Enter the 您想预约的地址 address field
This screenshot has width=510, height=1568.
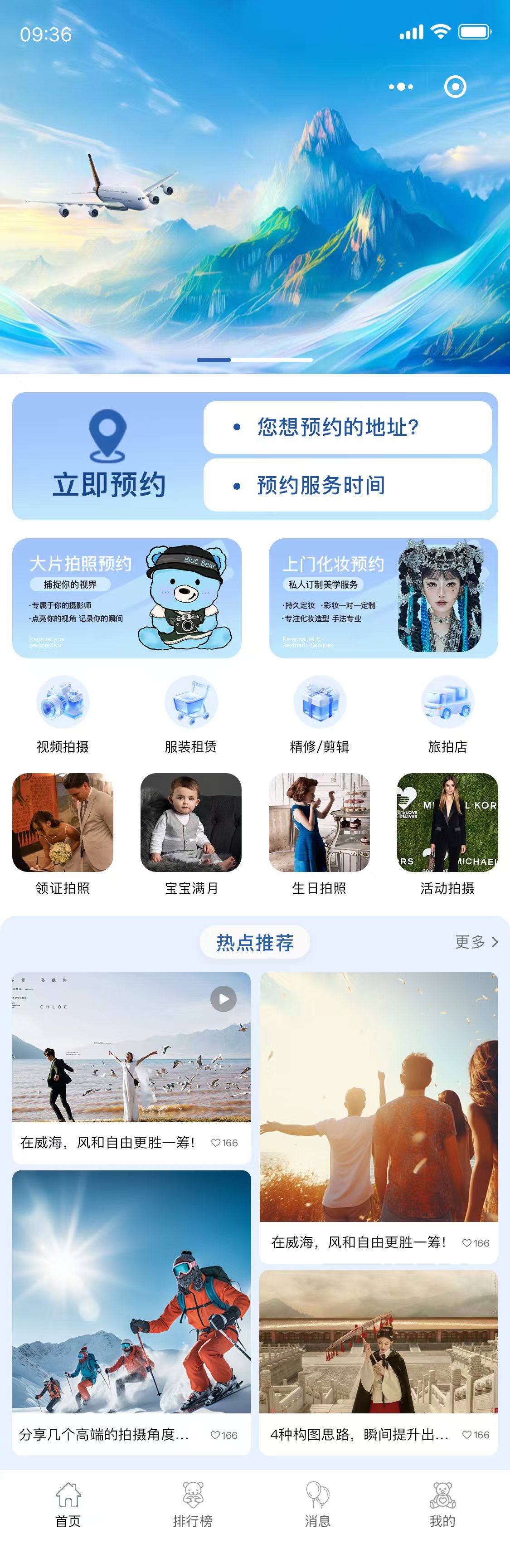(347, 427)
